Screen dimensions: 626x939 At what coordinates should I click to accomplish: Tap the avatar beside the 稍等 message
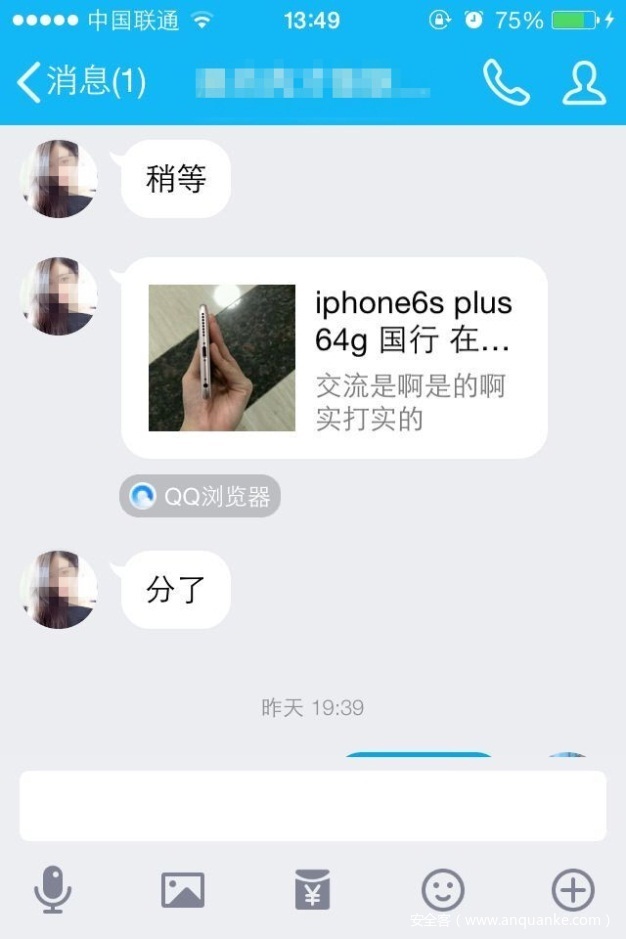[x=58, y=179]
